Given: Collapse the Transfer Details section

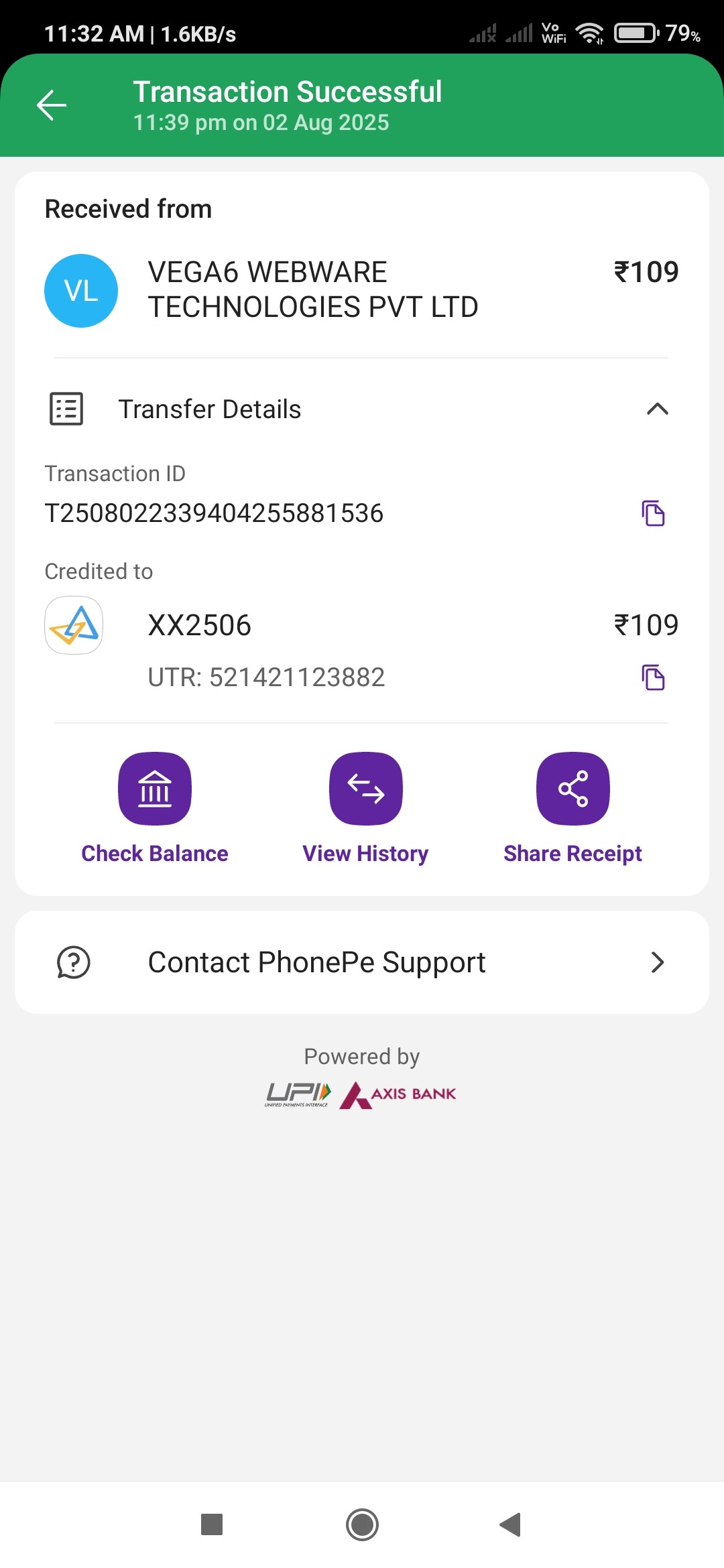Looking at the screenshot, I should [x=657, y=409].
